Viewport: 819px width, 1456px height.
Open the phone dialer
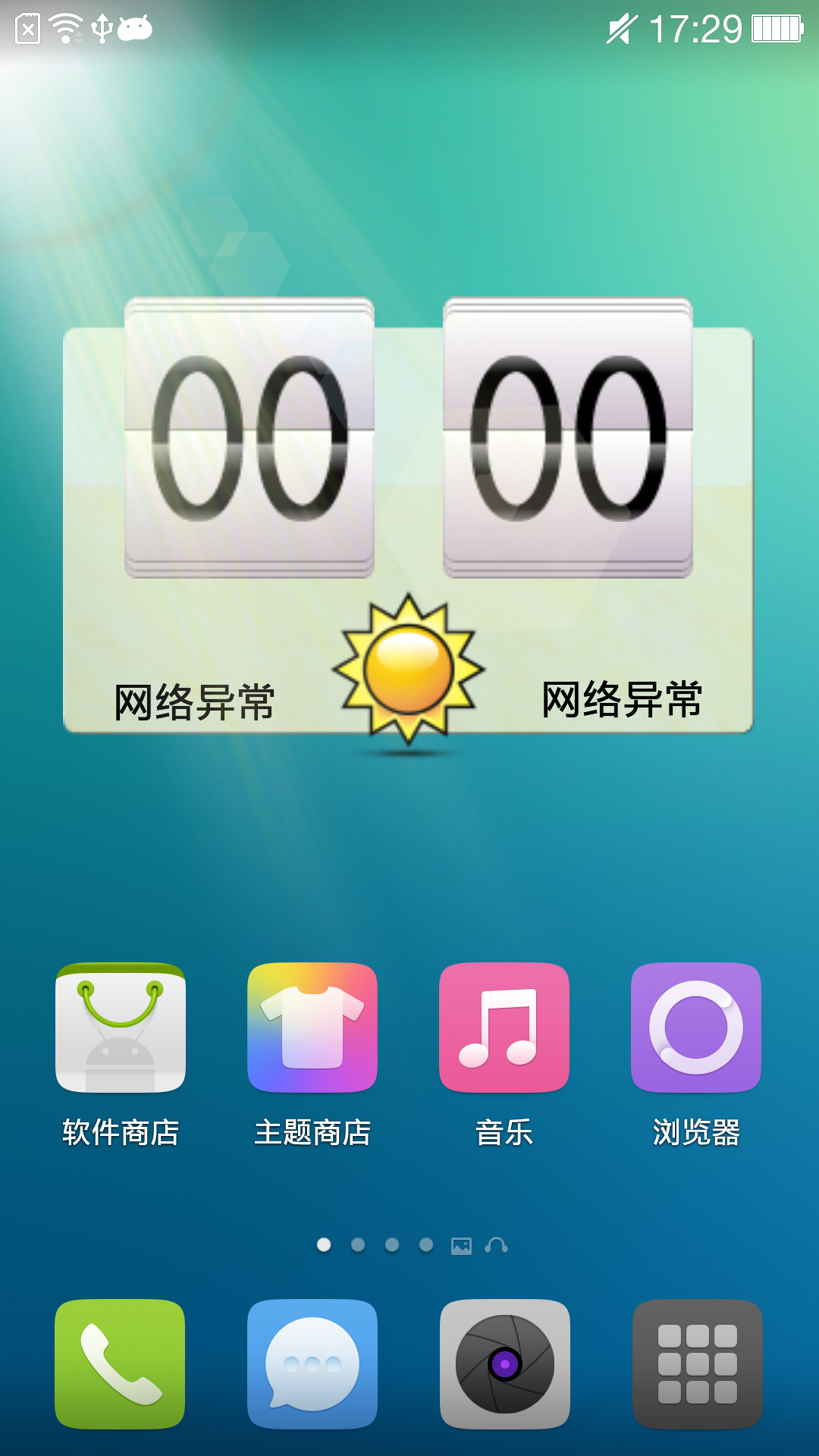(x=120, y=1364)
